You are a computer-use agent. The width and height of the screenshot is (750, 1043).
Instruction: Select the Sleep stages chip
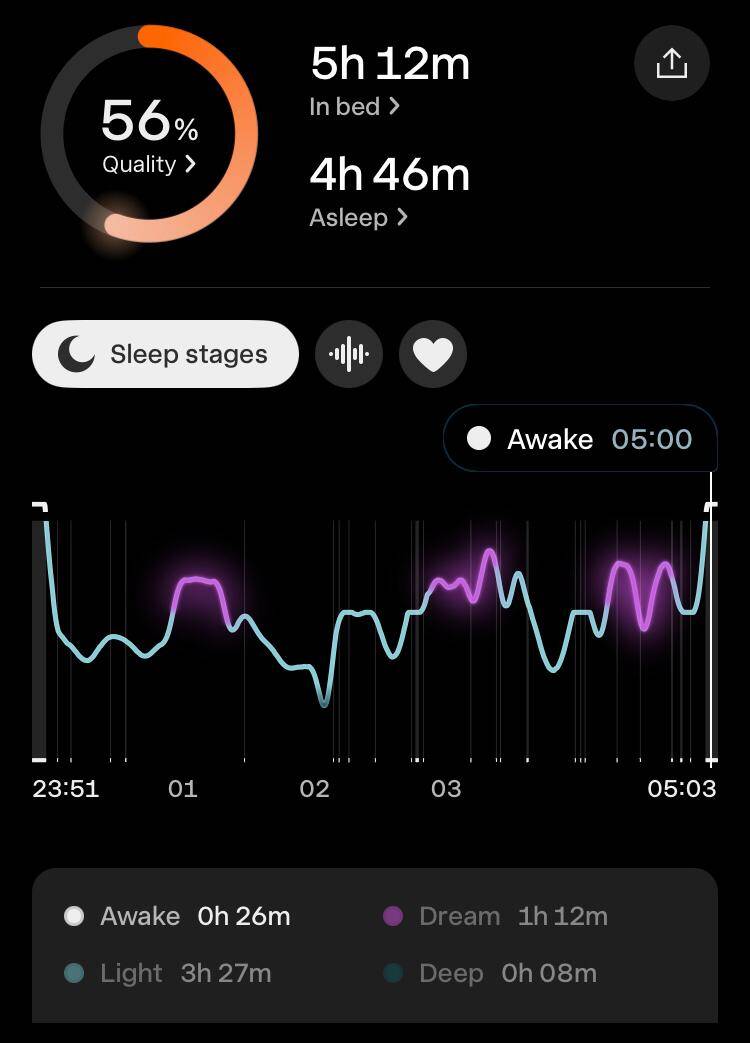[x=166, y=354]
